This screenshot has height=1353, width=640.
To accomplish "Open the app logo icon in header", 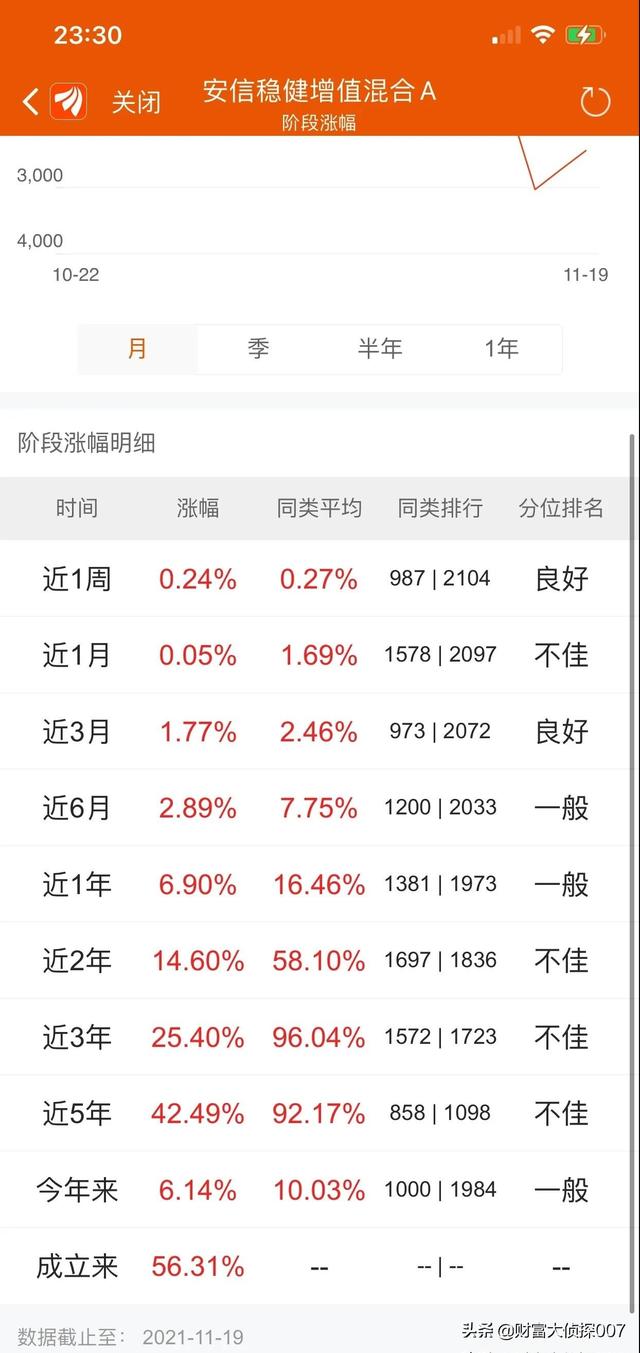I will [x=69, y=101].
